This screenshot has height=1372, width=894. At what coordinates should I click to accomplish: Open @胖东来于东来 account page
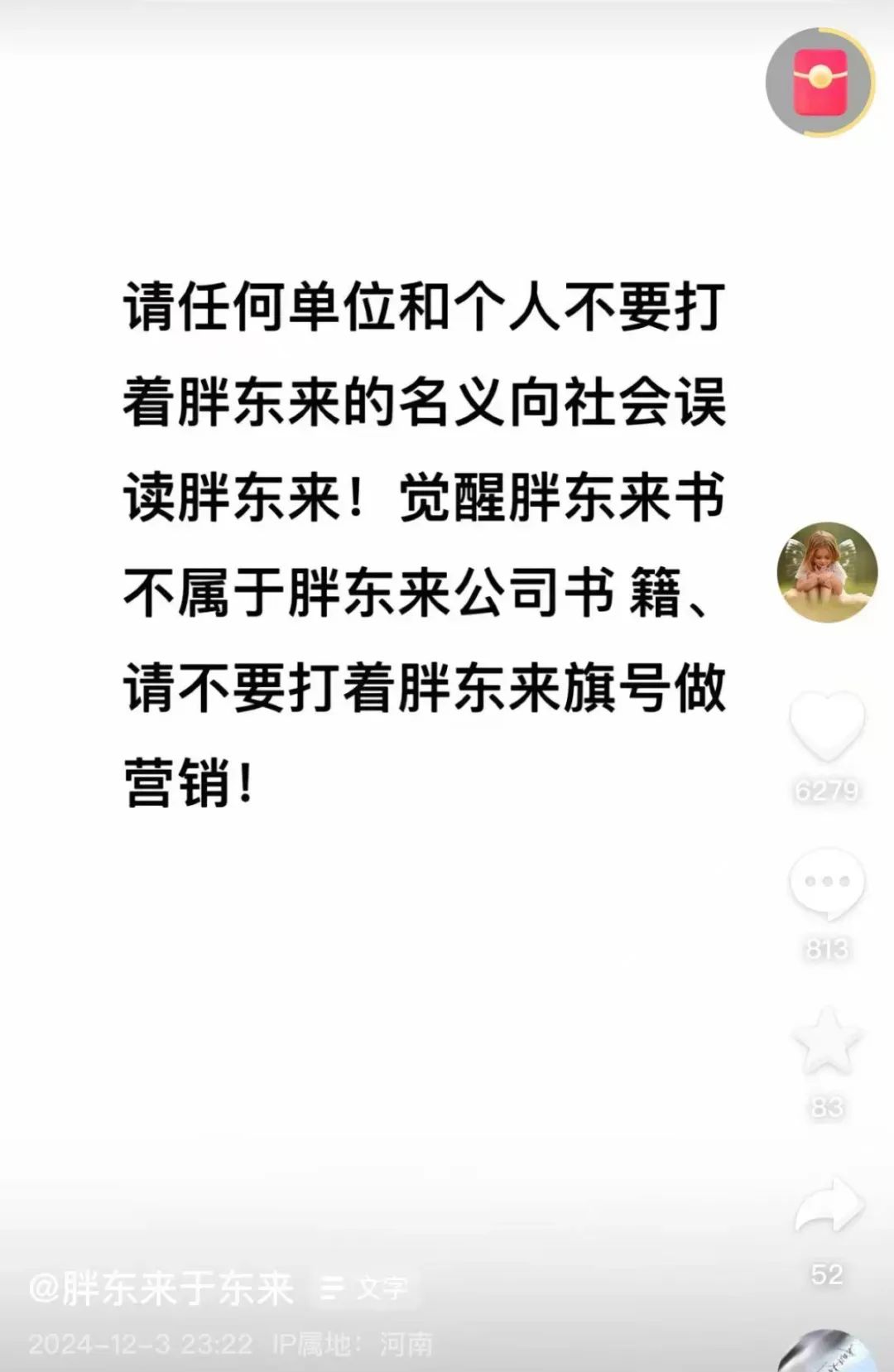pos(162,1288)
